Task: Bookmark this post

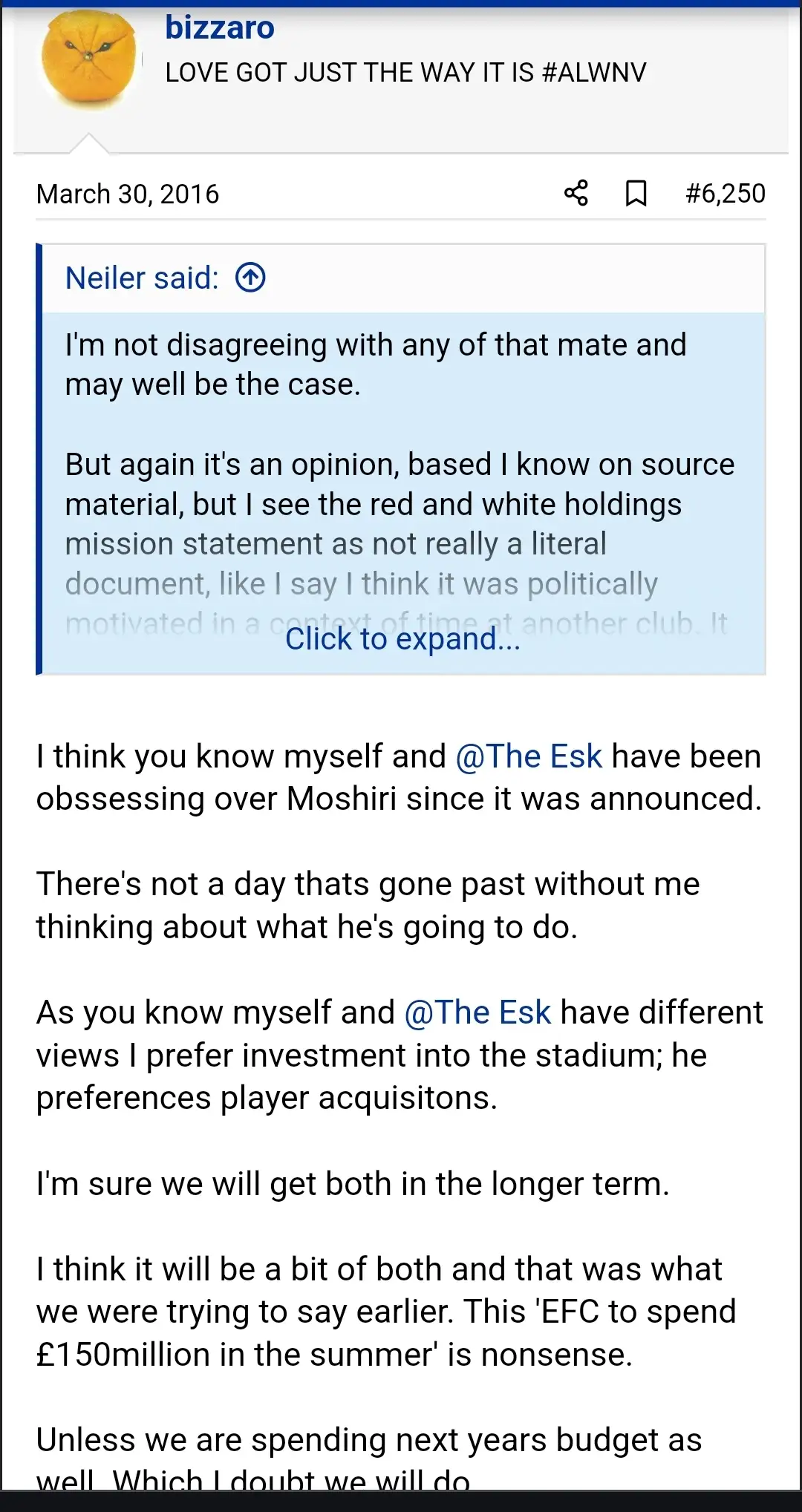Action: click(636, 194)
